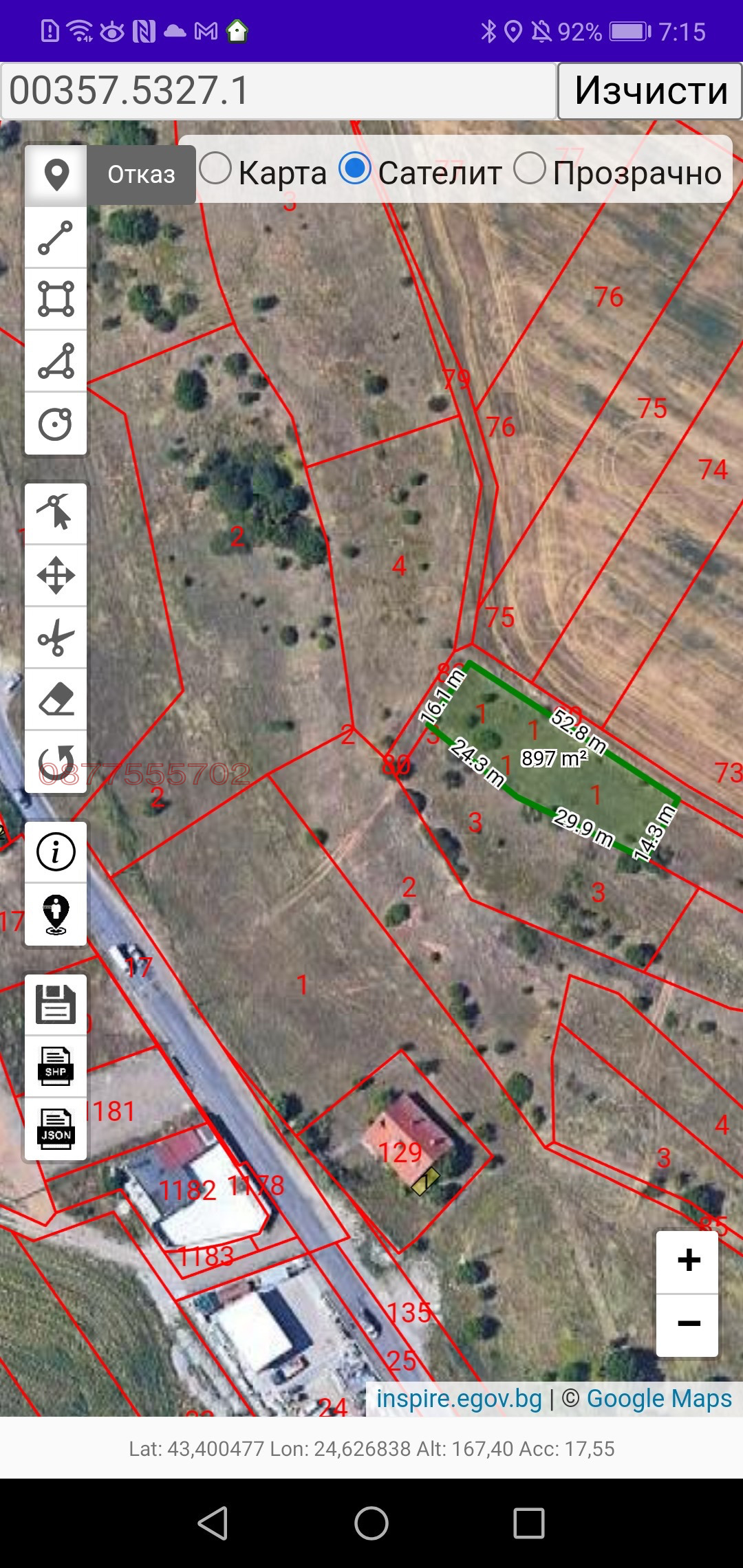Choose the line drawing tool
Screen dimensions: 743x1568
[56, 237]
